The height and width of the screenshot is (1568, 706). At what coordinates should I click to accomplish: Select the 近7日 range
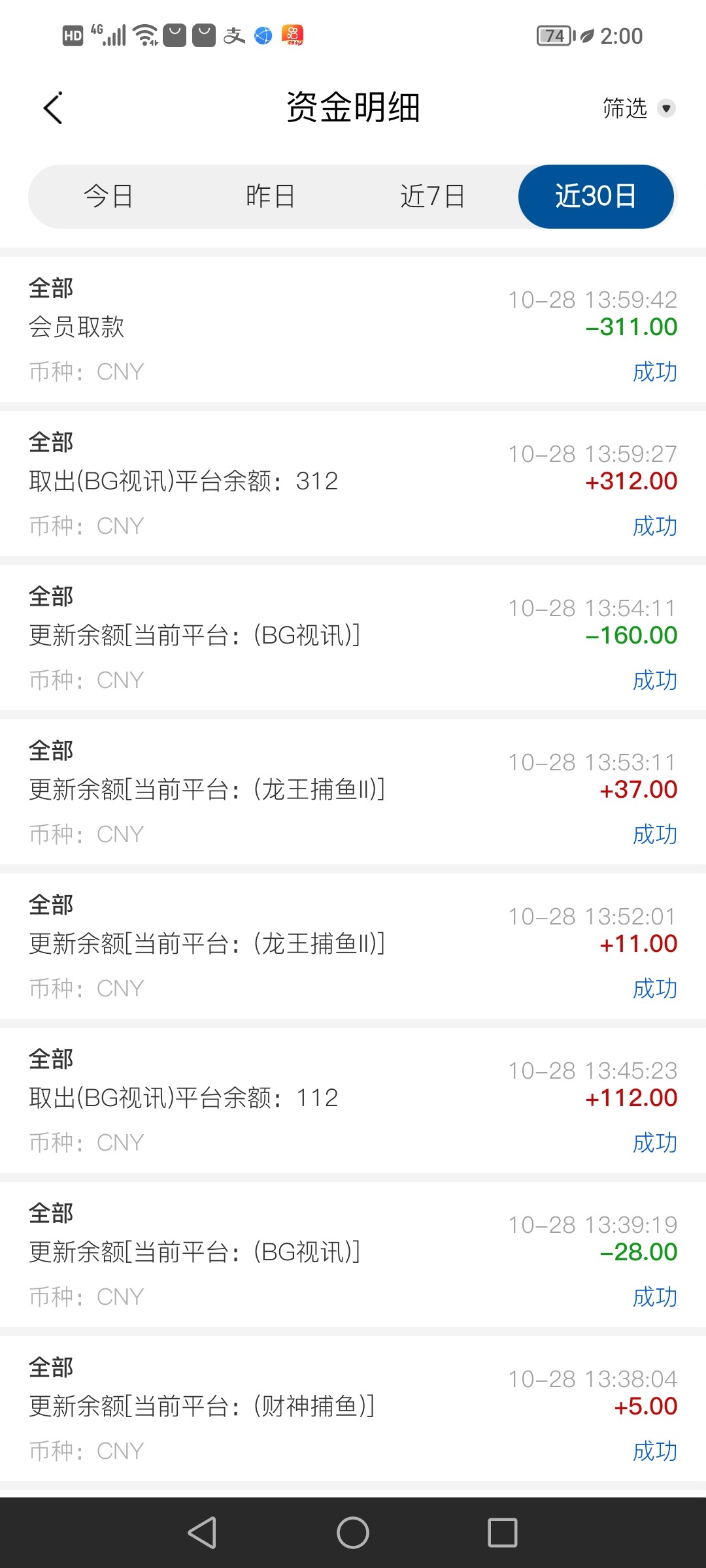tap(432, 196)
